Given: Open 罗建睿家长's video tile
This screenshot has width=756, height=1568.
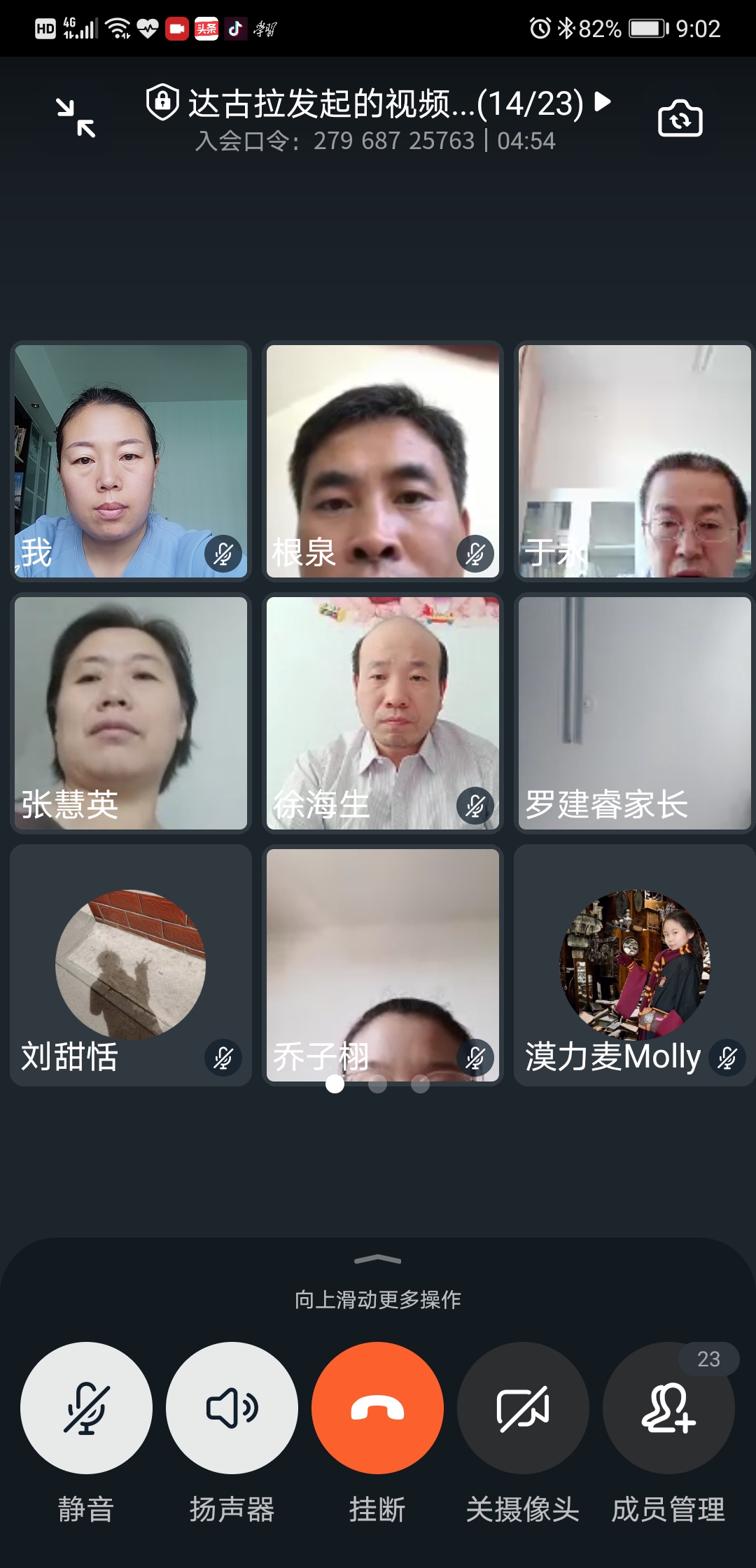Looking at the screenshot, I should pyautogui.click(x=635, y=713).
